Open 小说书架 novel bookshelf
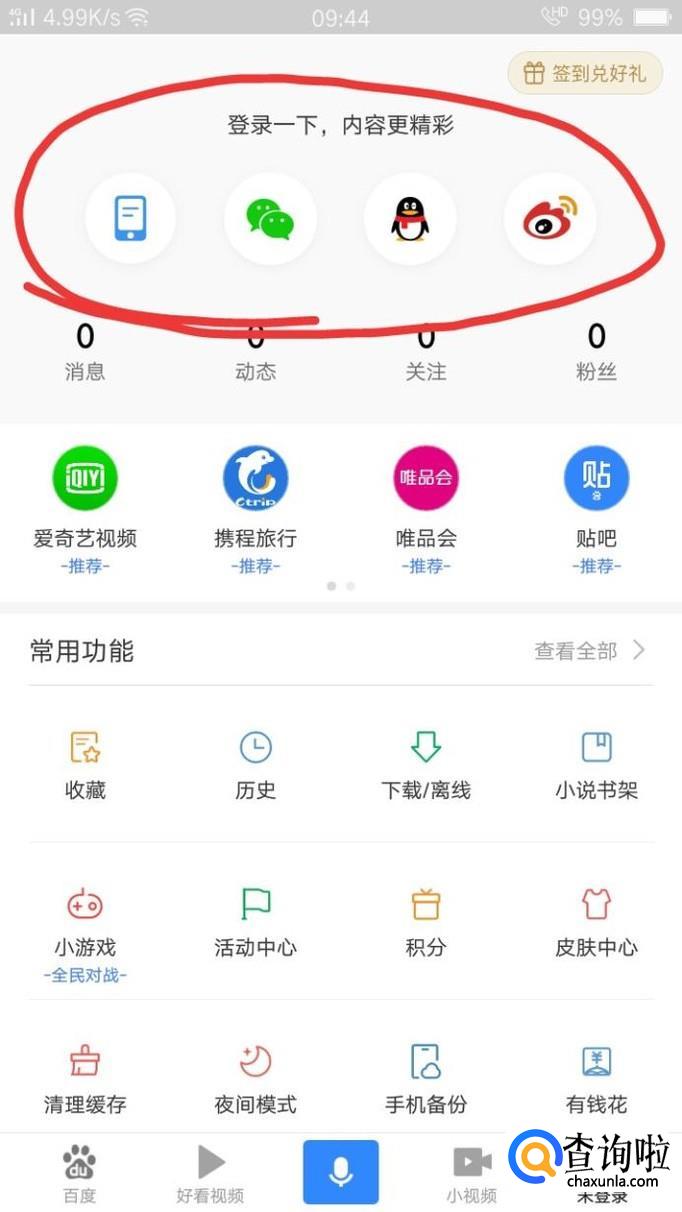This screenshot has height=1212, width=682. (596, 765)
